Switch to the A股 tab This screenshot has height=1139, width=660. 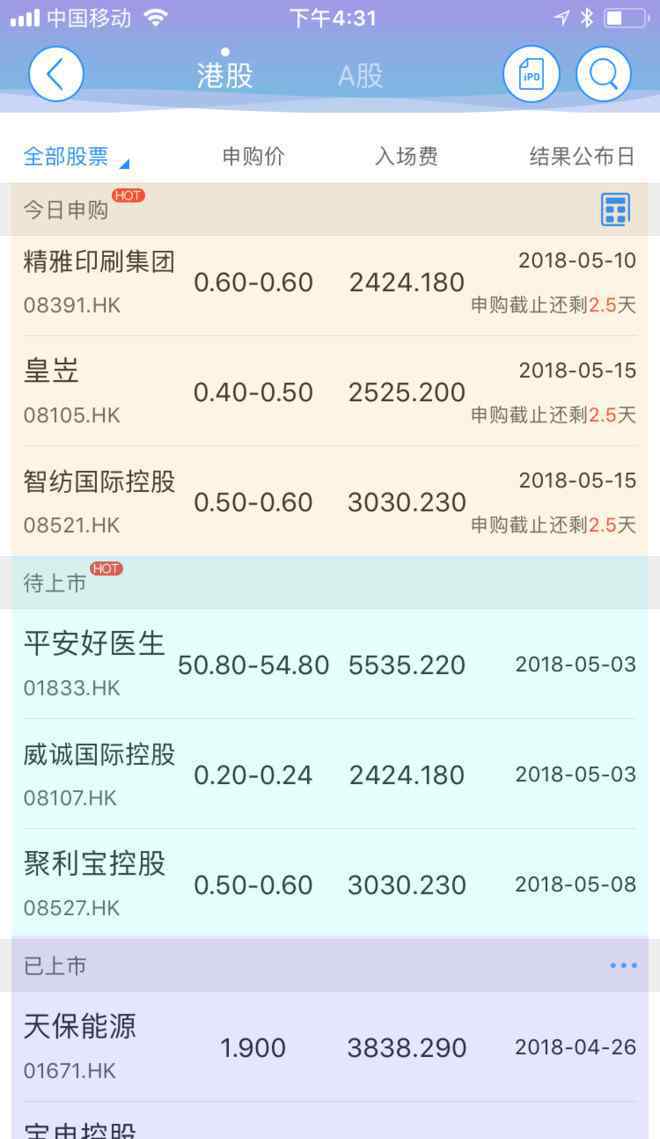click(360, 76)
